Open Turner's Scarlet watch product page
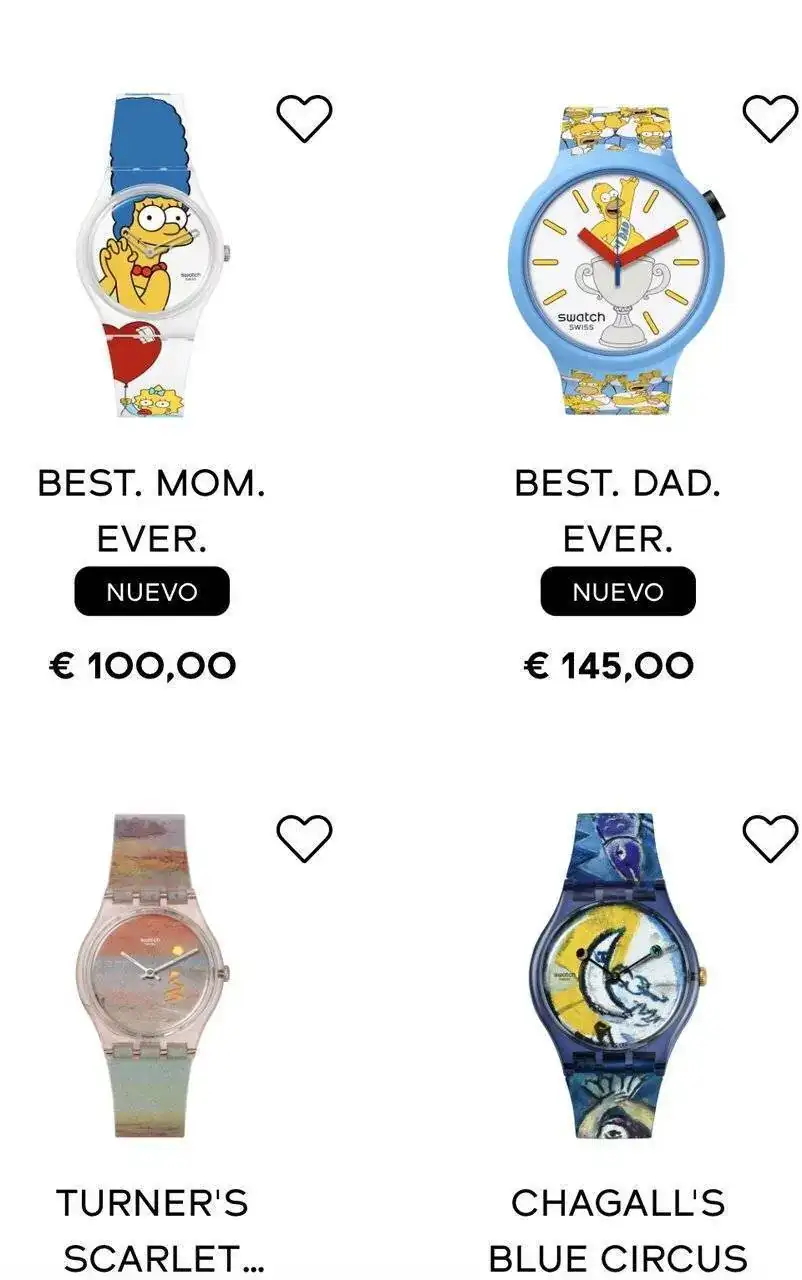The height and width of the screenshot is (1280, 802). click(152, 975)
